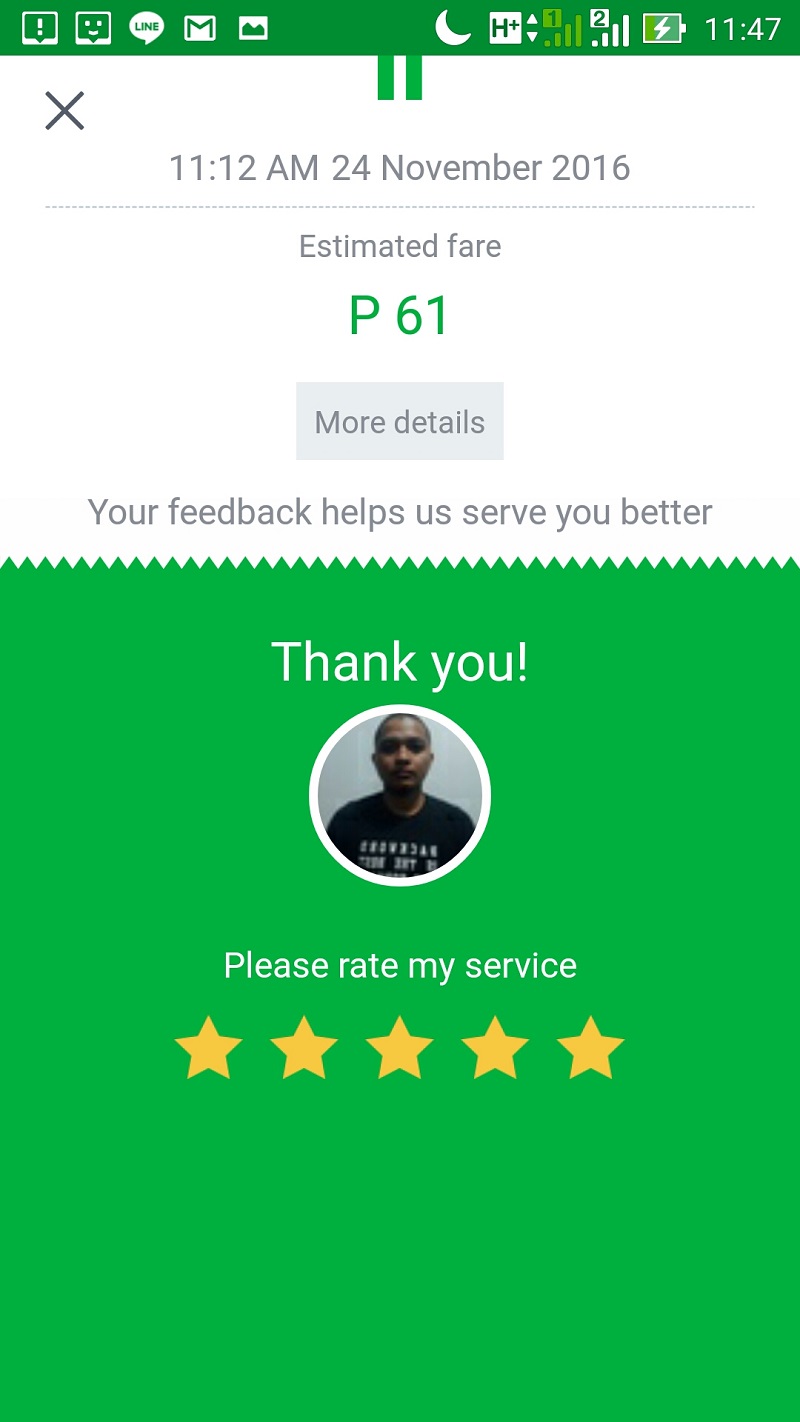The image size is (800, 1422).
Task: Open the exclamation alert notification icon
Action: coord(39,29)
